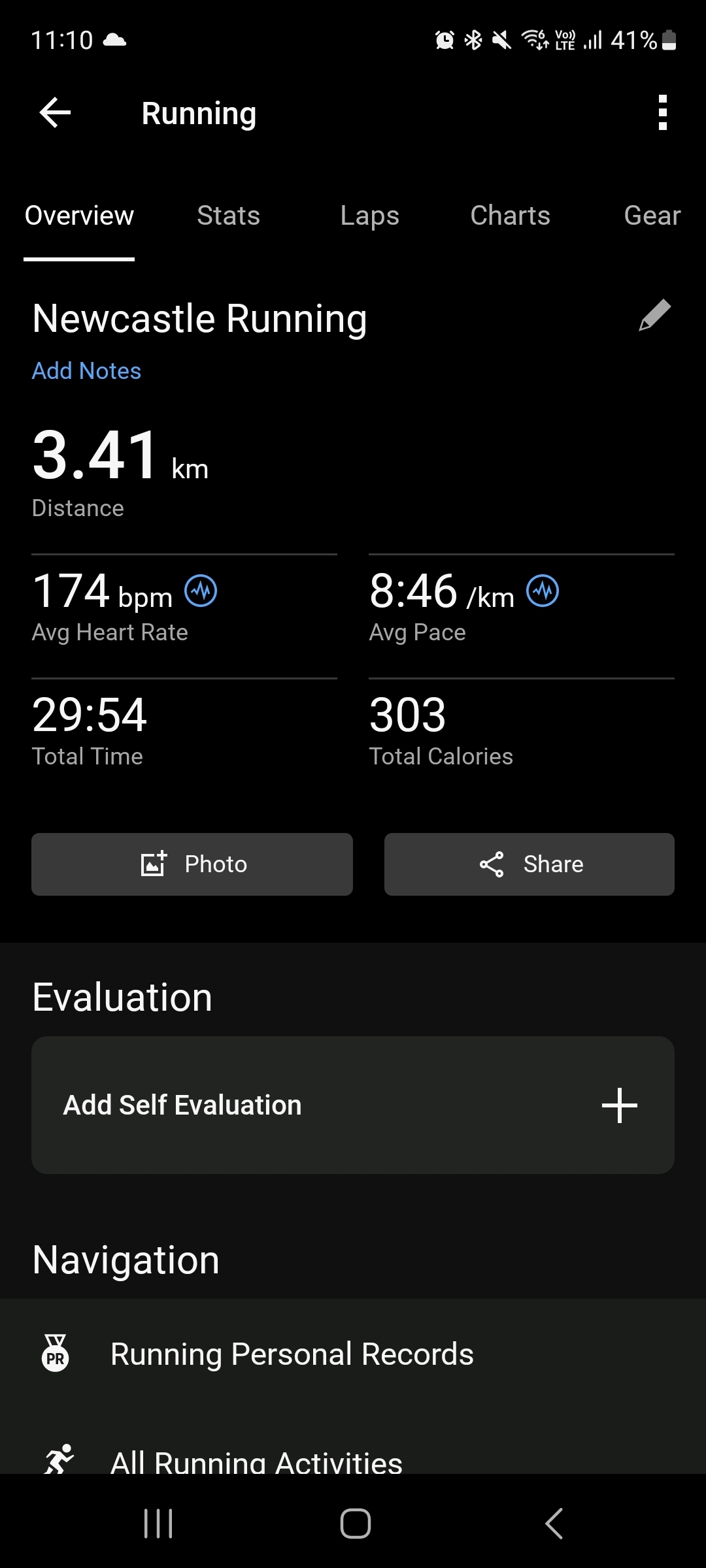706x1568 pixels.
Task: Share this running activity
Action: (529, 864)
